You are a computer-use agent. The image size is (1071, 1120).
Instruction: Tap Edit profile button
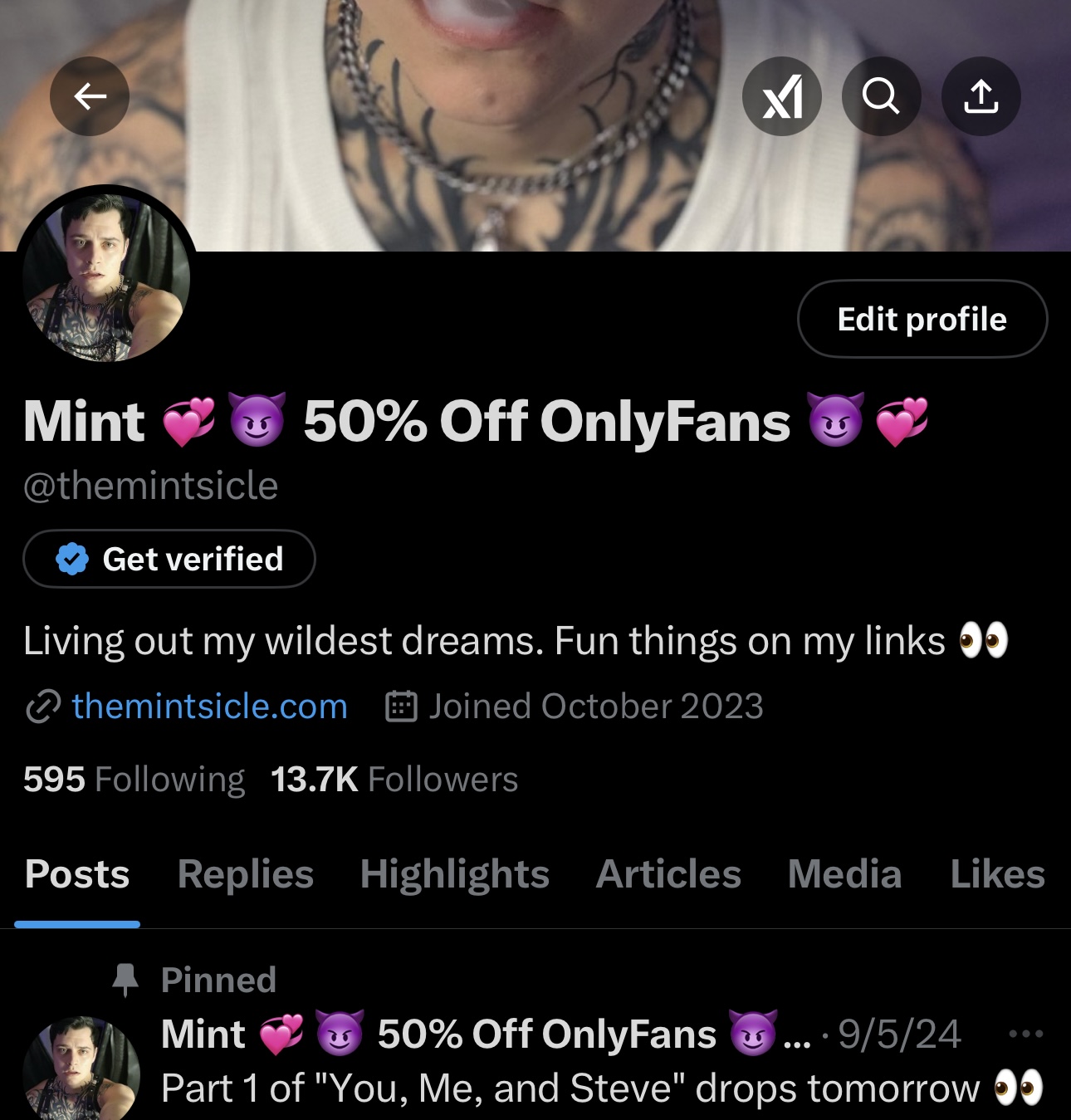click(x=922, y=319)
